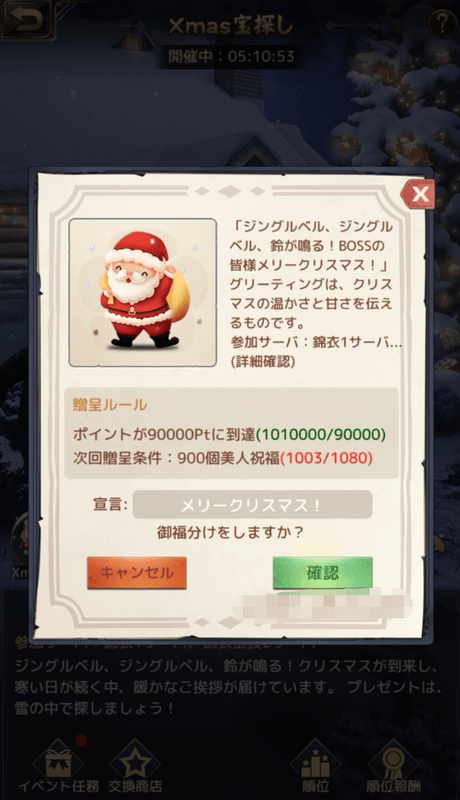460x800 pixels.
Task: Open the (詳細確認) details link
Action: (x=263, y=362)
